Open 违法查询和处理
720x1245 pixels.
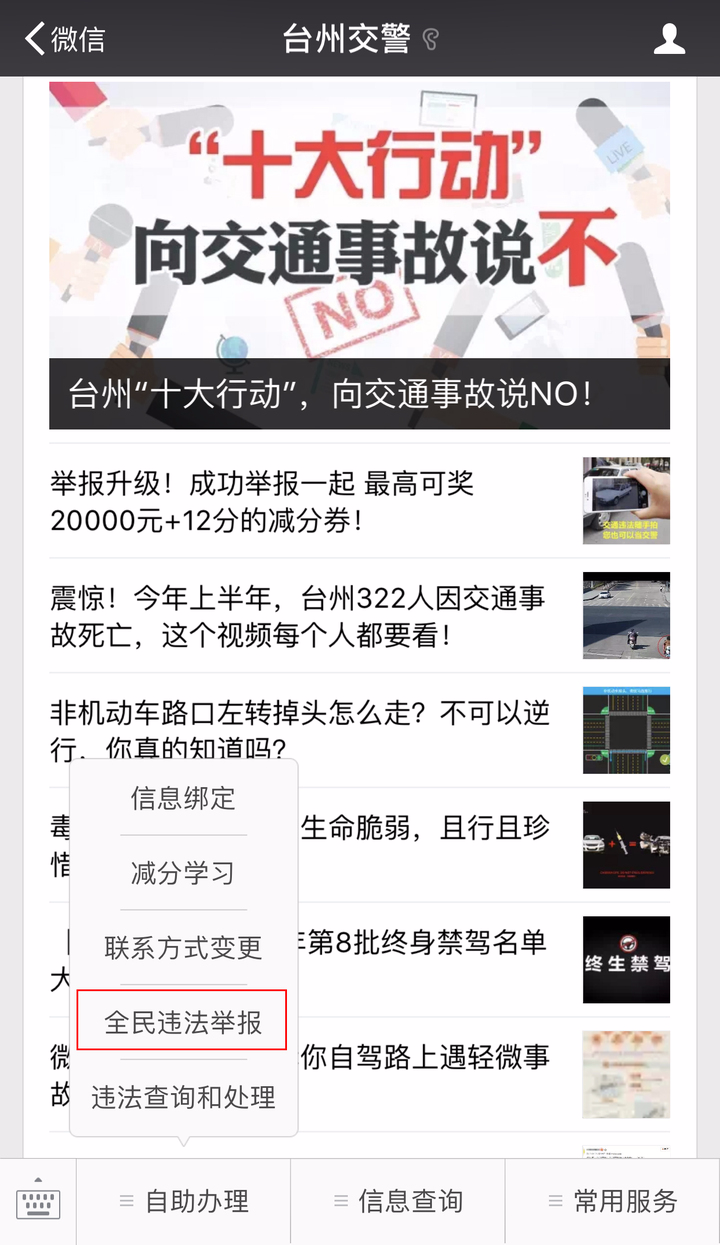pos(183,1097)
